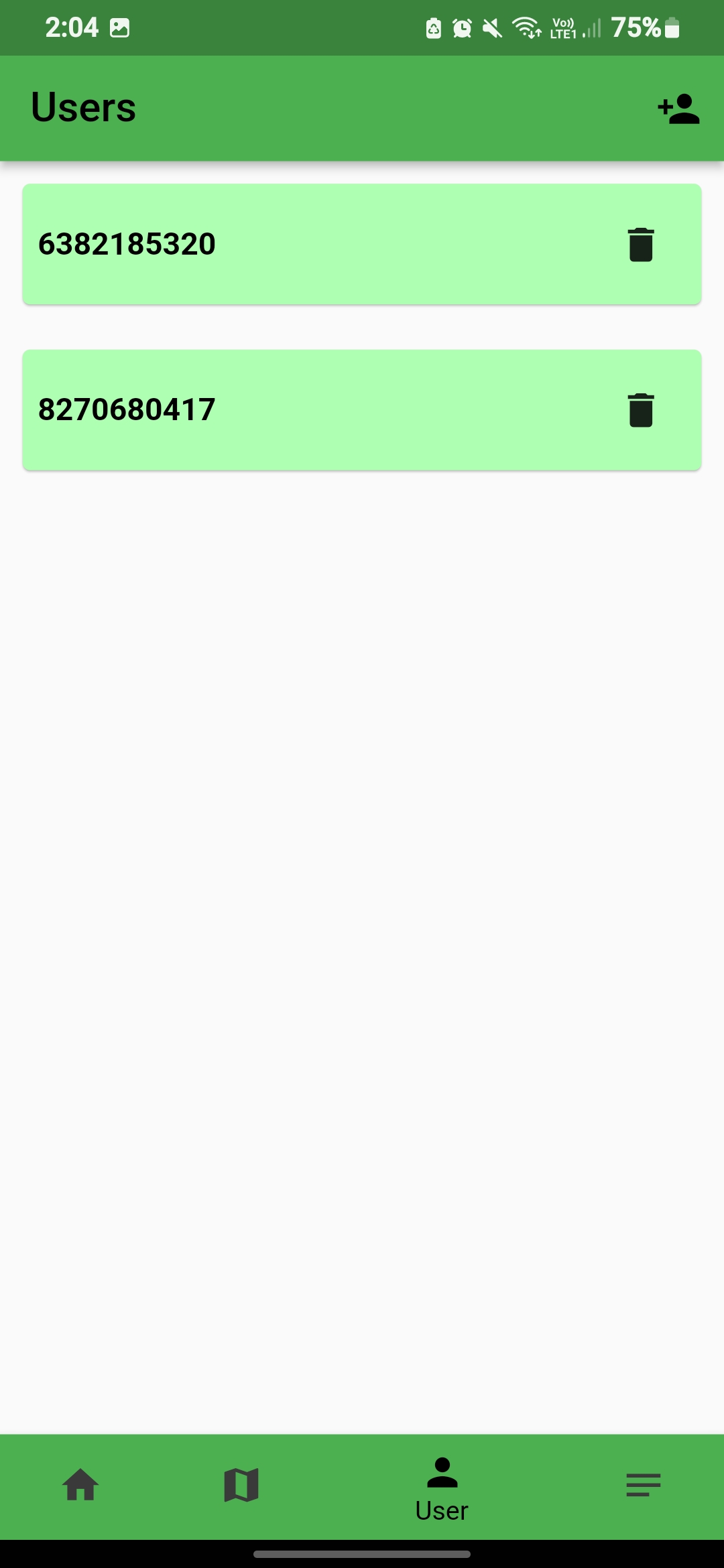The image size is (724, 1568).
Task: Delete user 8270680417
Action: (641, 410)
